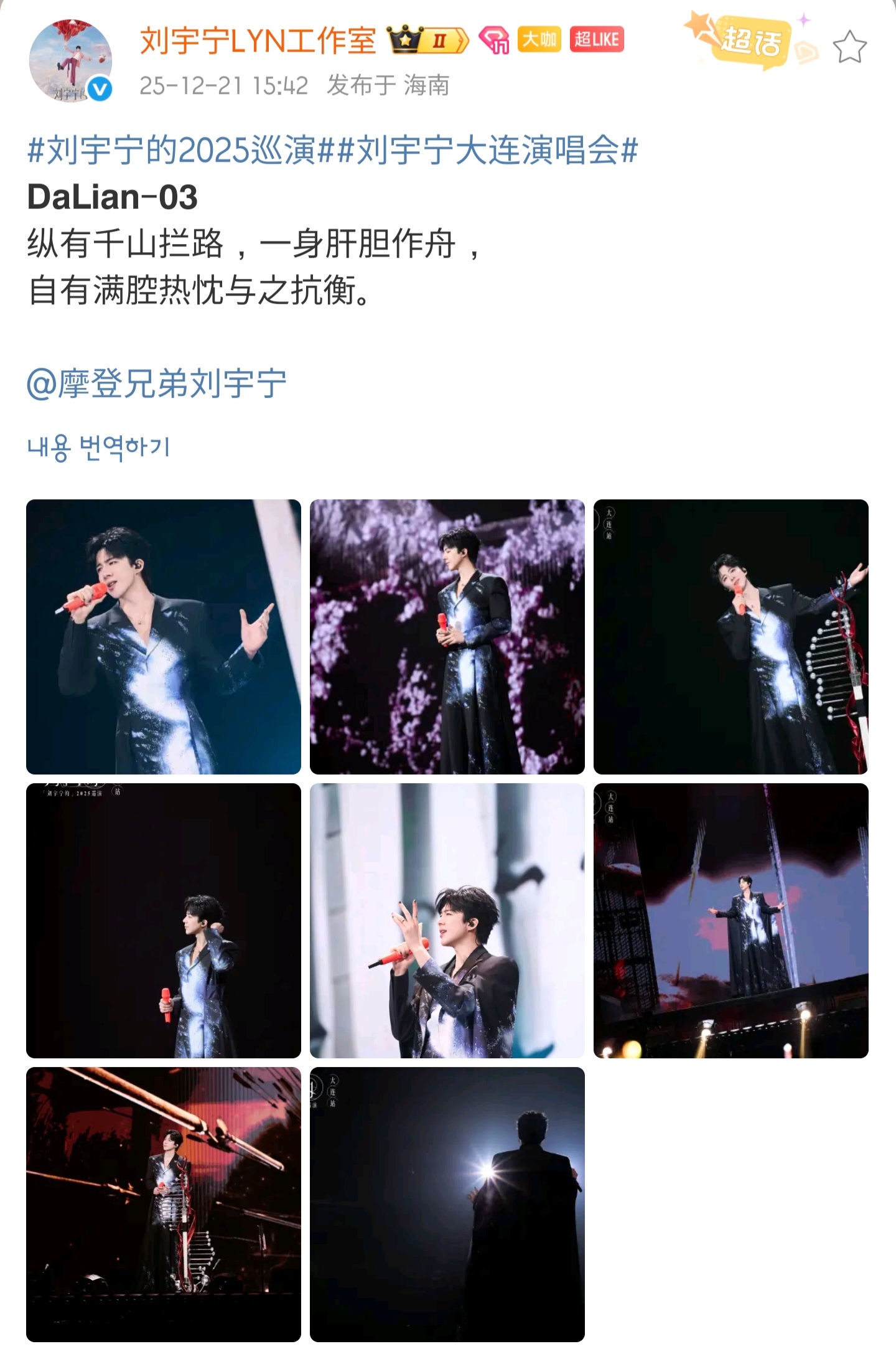Tap the crown membership level badge
This screenshot has width=896, height=1354.
427,40
